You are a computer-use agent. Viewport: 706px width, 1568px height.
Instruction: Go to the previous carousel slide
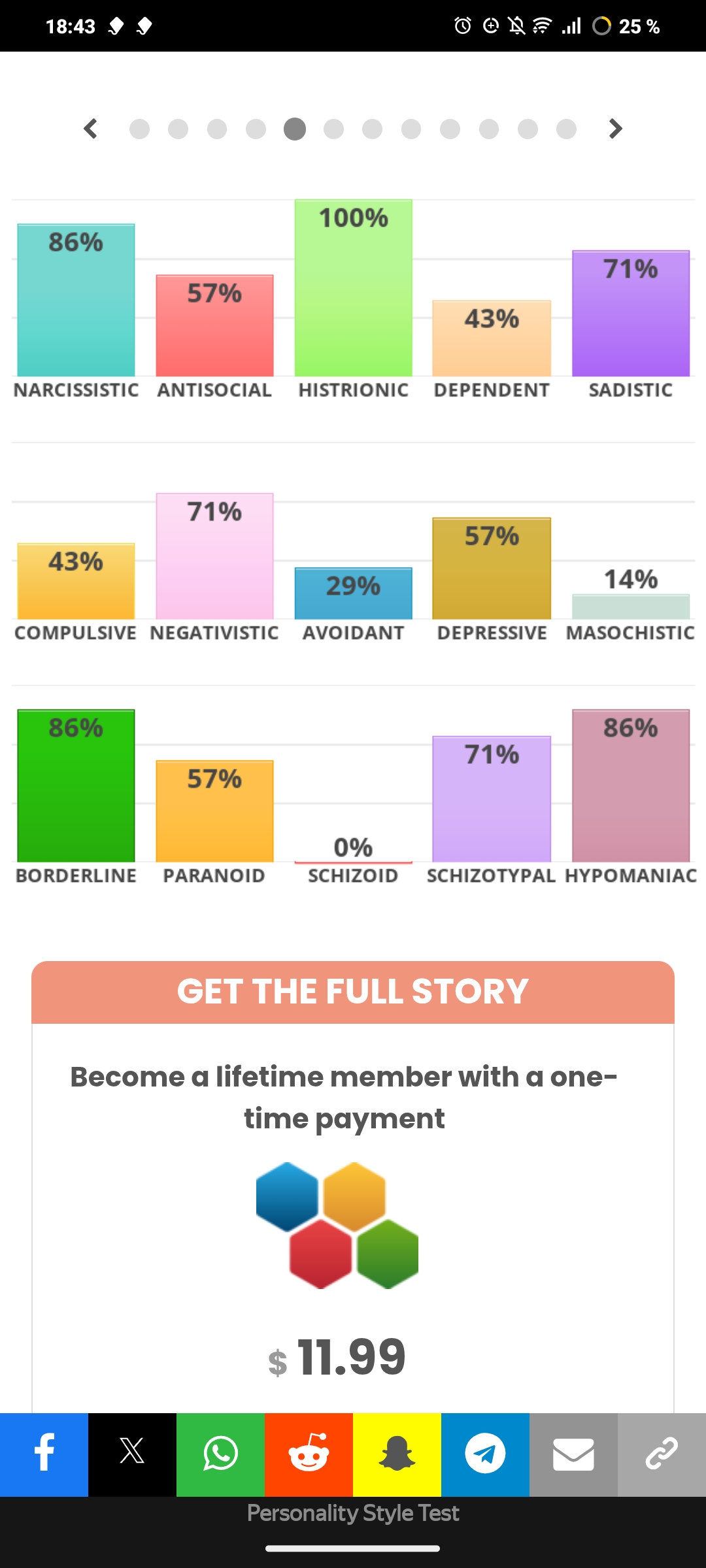point(91,129)
